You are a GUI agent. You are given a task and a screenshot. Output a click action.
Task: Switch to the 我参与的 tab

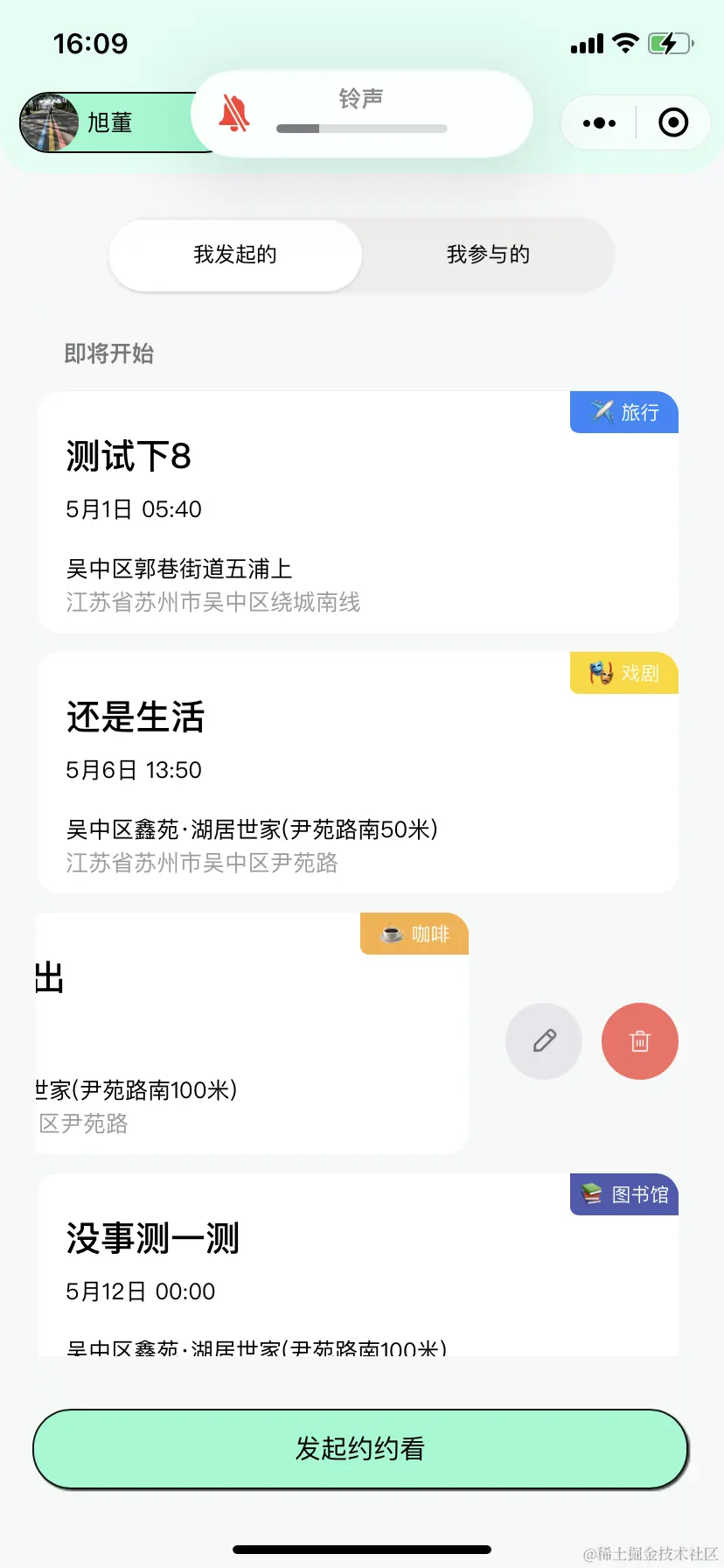[487, 255]
